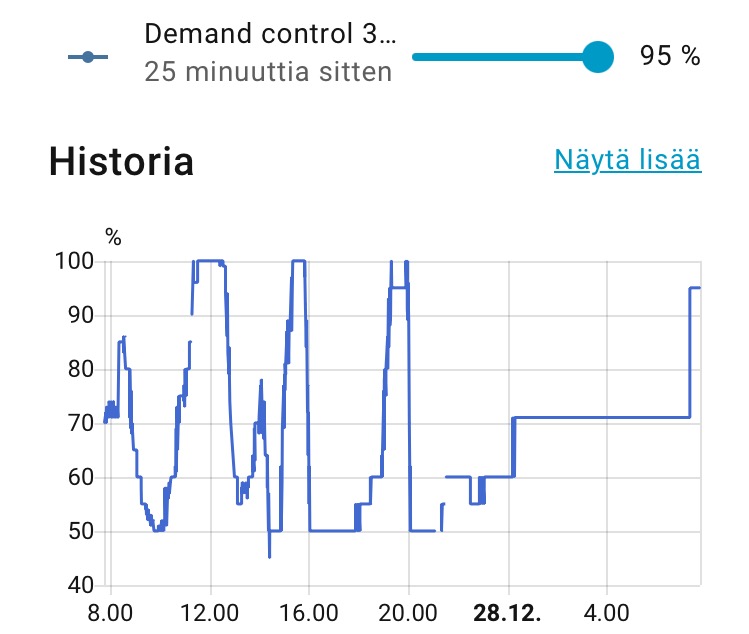
Task: Open the Näytä lisää link
Action: pyautogui.click(x=627, y=160)
